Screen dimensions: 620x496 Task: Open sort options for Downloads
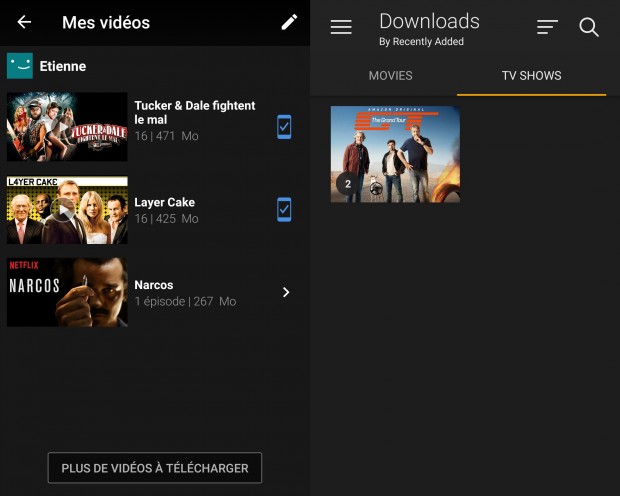[547, 28]
